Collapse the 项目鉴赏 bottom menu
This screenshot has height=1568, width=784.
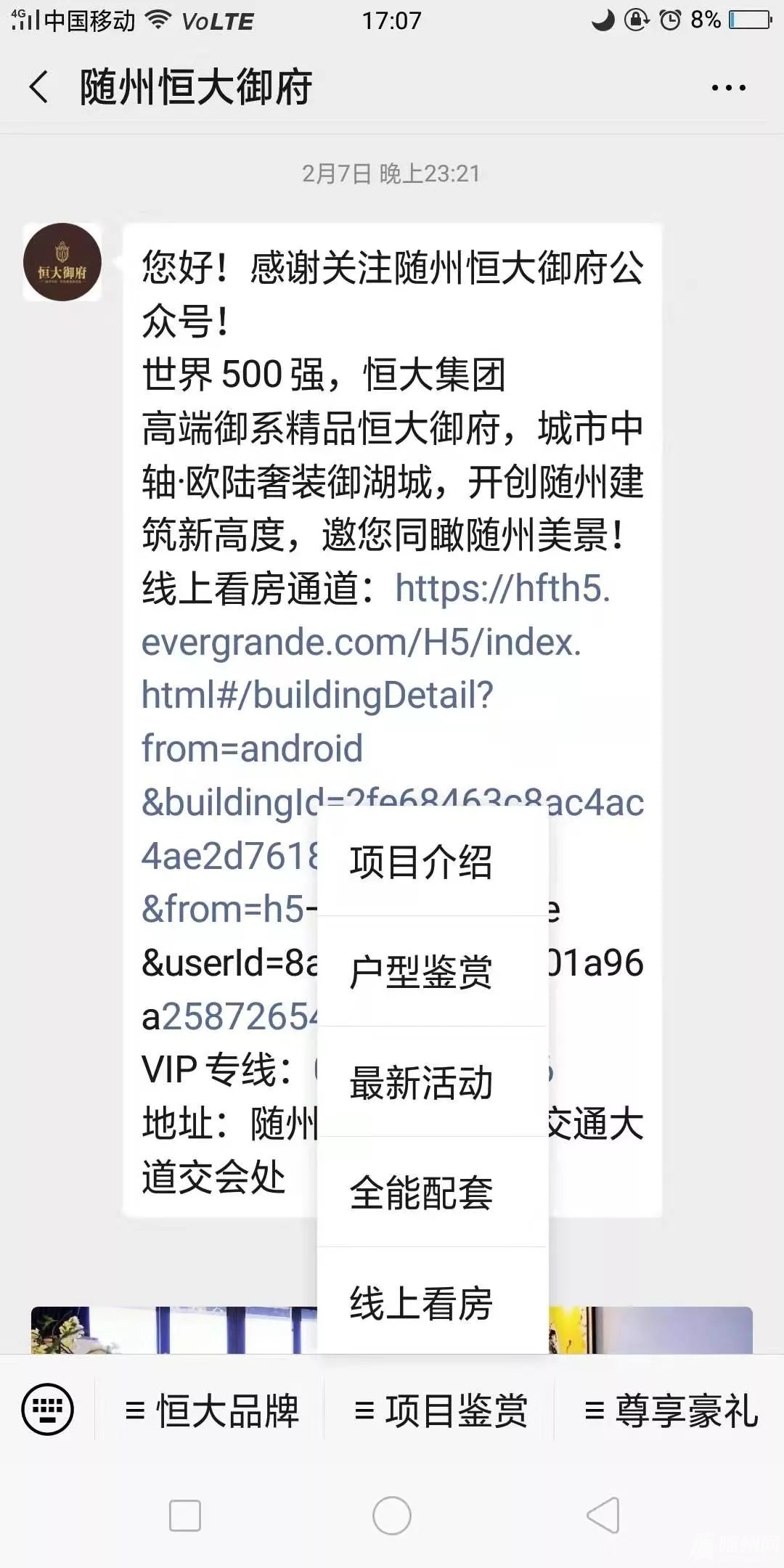(x=440, y=1411)
